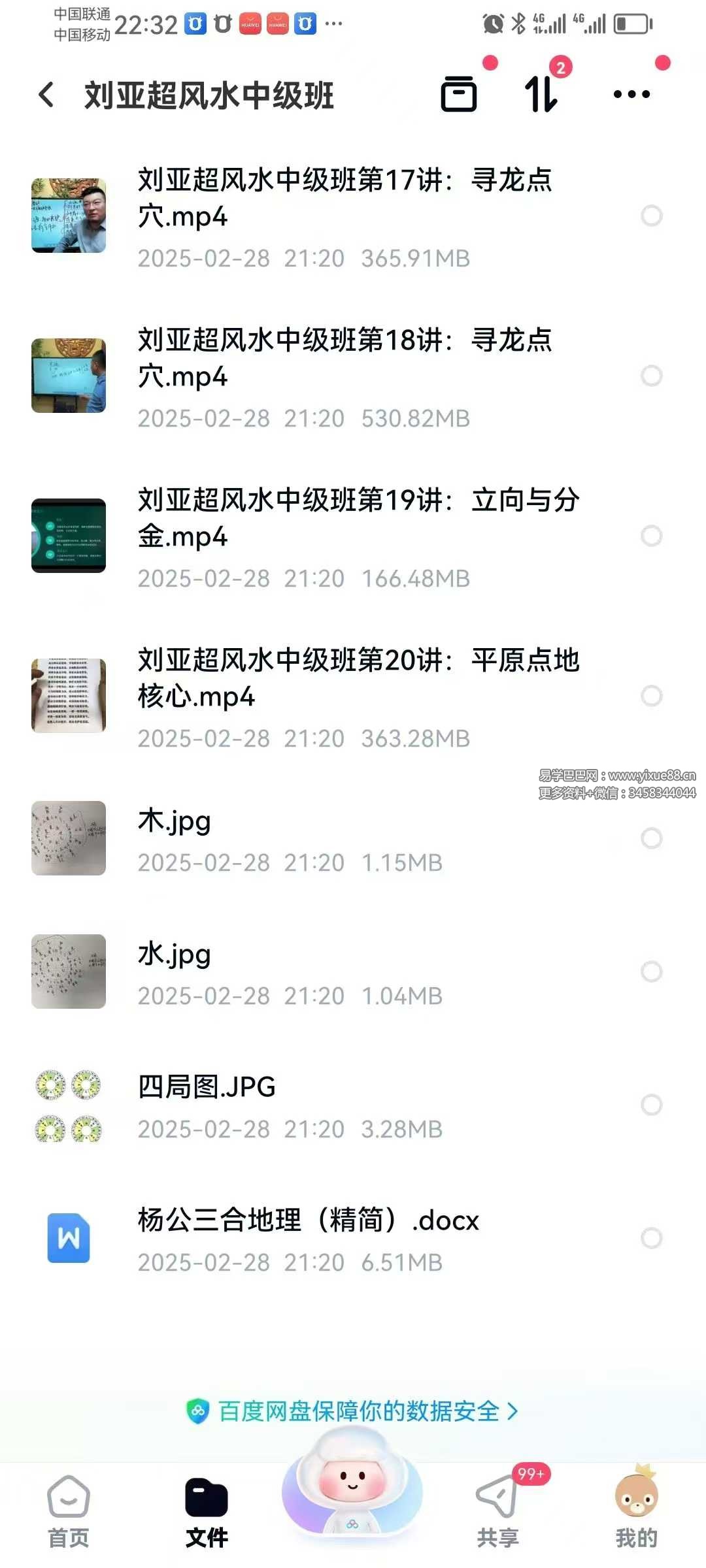Switch to the 共享 tab
Screen dimensions: 706x1568
click(498, 1511)
